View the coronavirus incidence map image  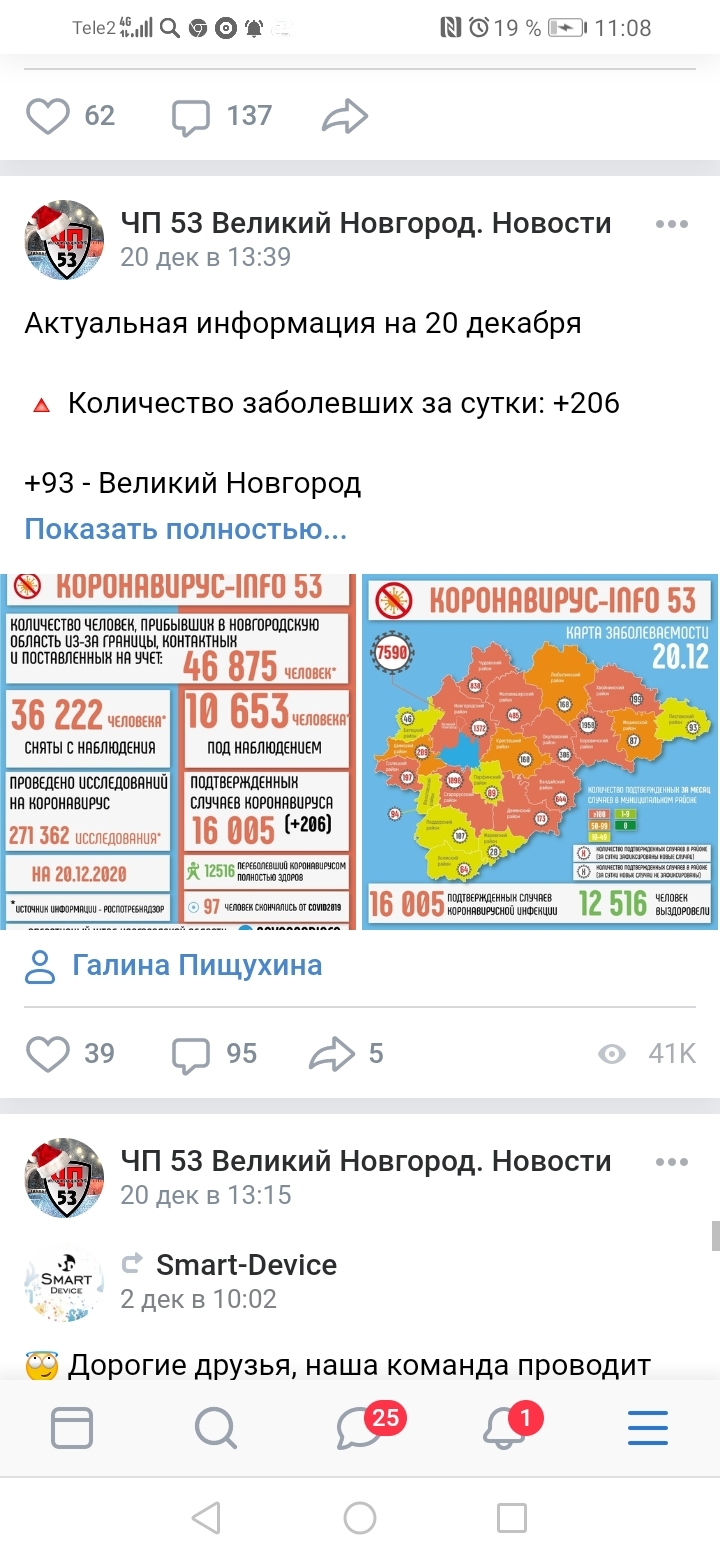[x=540, y=751]
